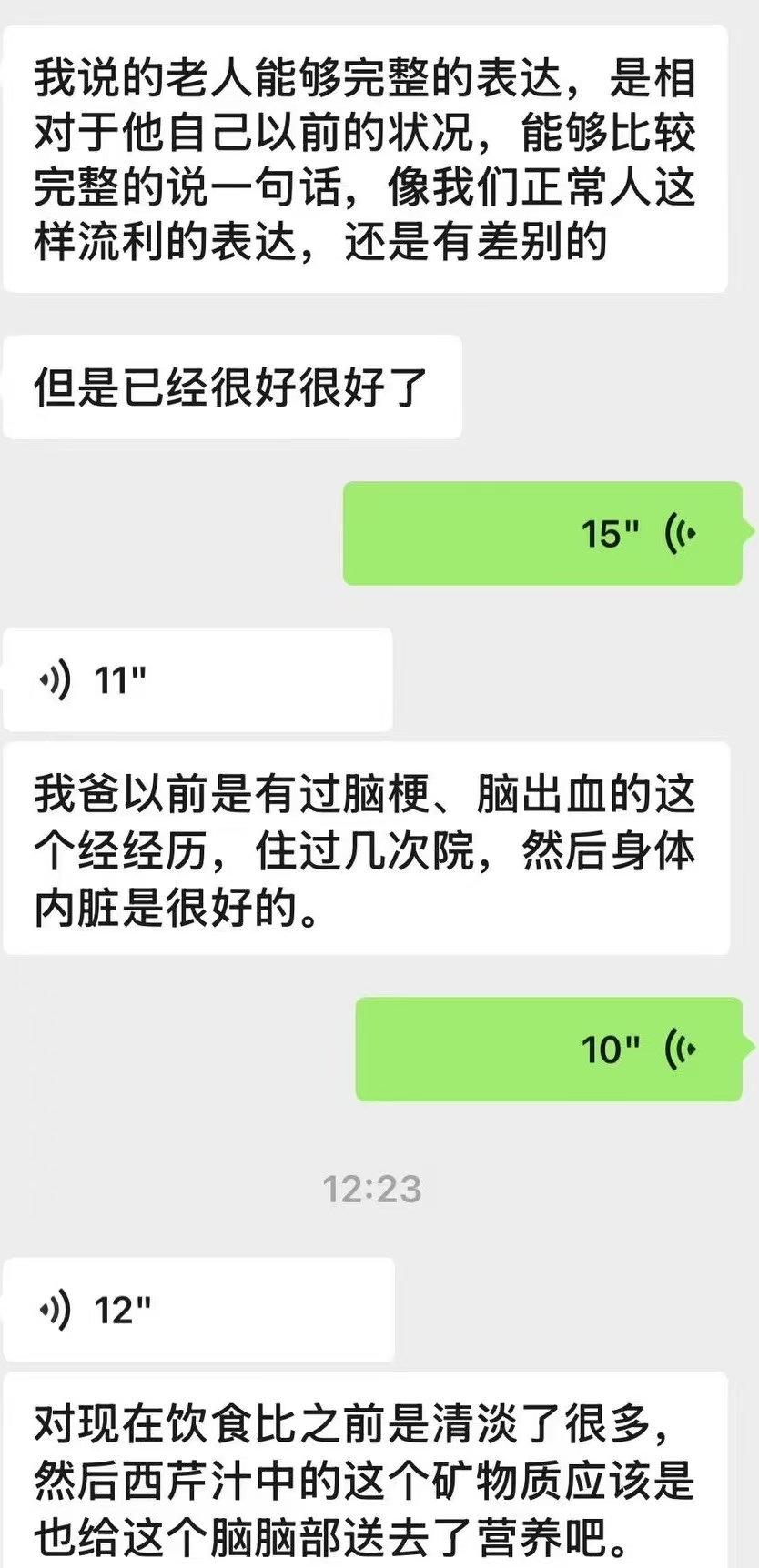Play the received 12-second voice message
The width and height of the screenshot is (759, 1568).
pos(198,1310)
